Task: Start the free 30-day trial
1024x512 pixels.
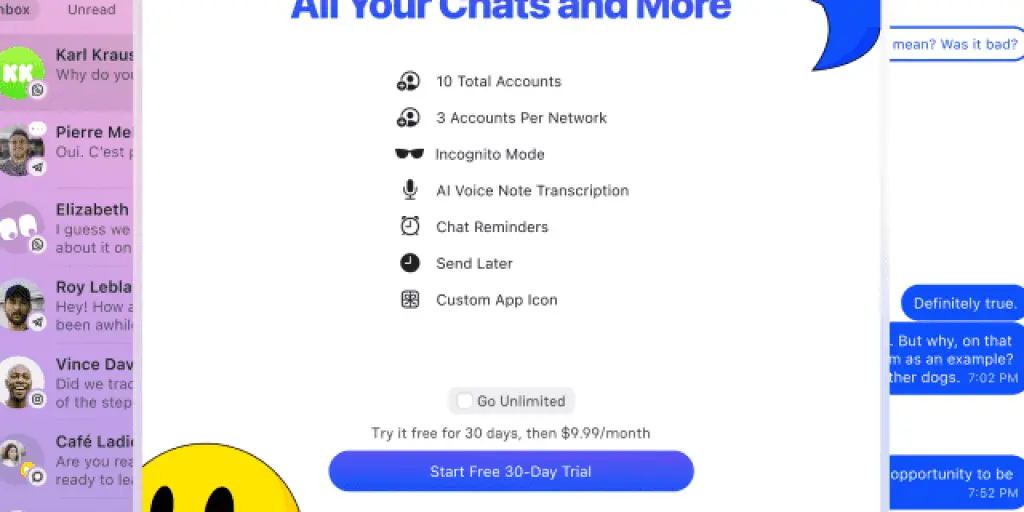Action: coord(511,471)
